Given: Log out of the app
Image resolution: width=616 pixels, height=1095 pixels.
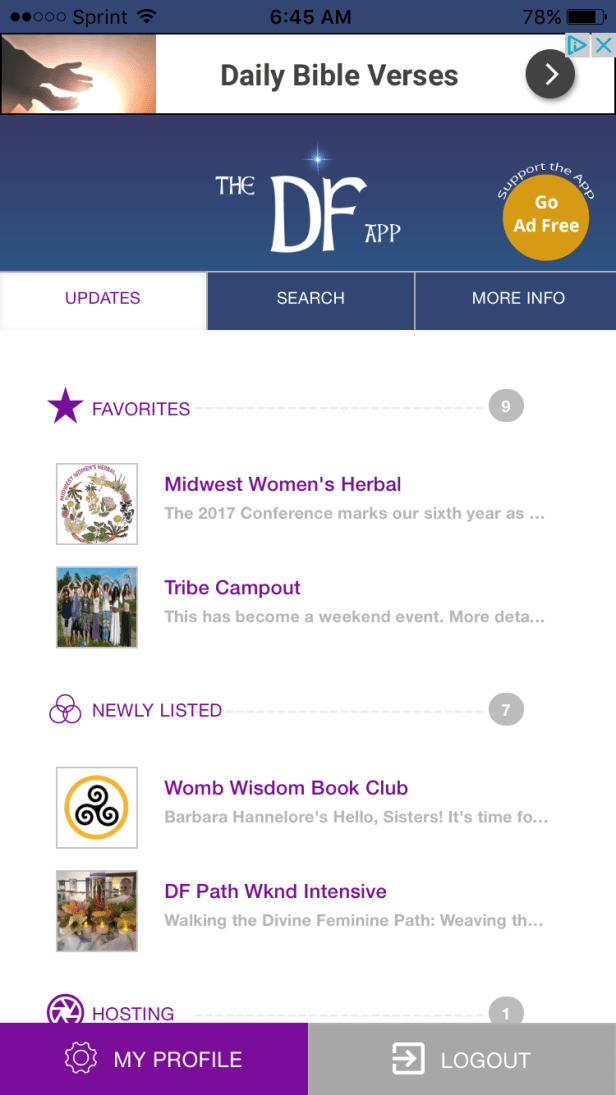Looking at the screenshot, I should [462, 1059].
